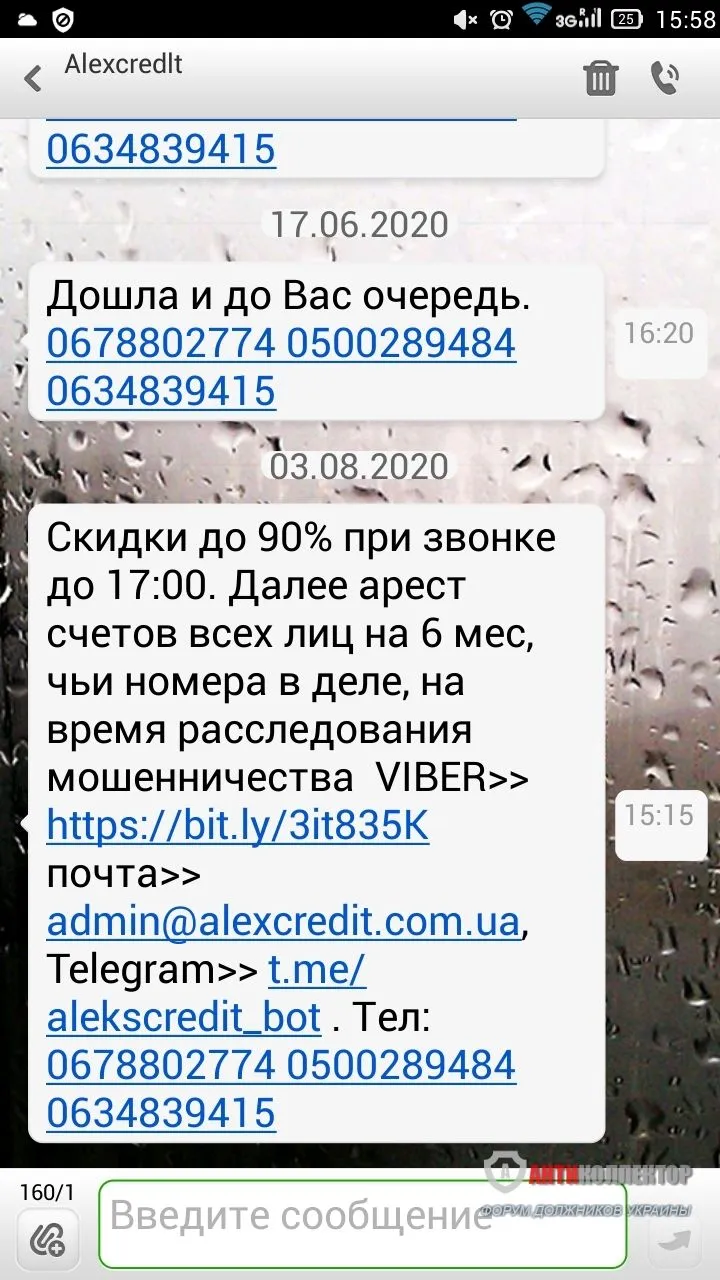Attach a file with the paperclip icon
This screenshot has height=1280, width=720.
(46, 1240)
